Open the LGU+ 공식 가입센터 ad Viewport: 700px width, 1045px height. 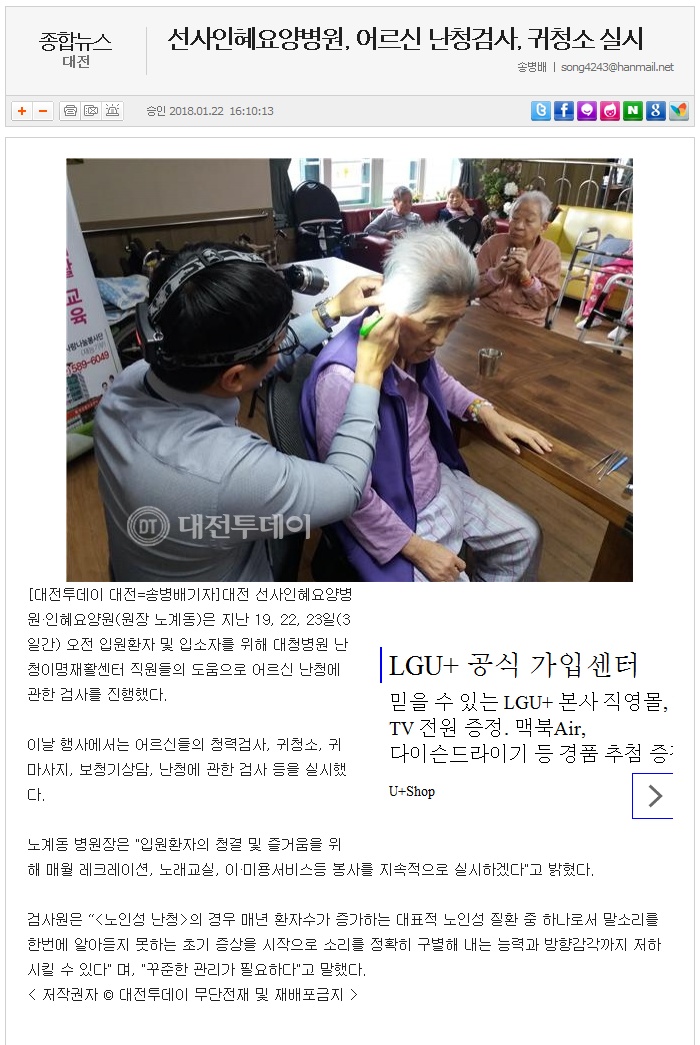click(512, 665)
